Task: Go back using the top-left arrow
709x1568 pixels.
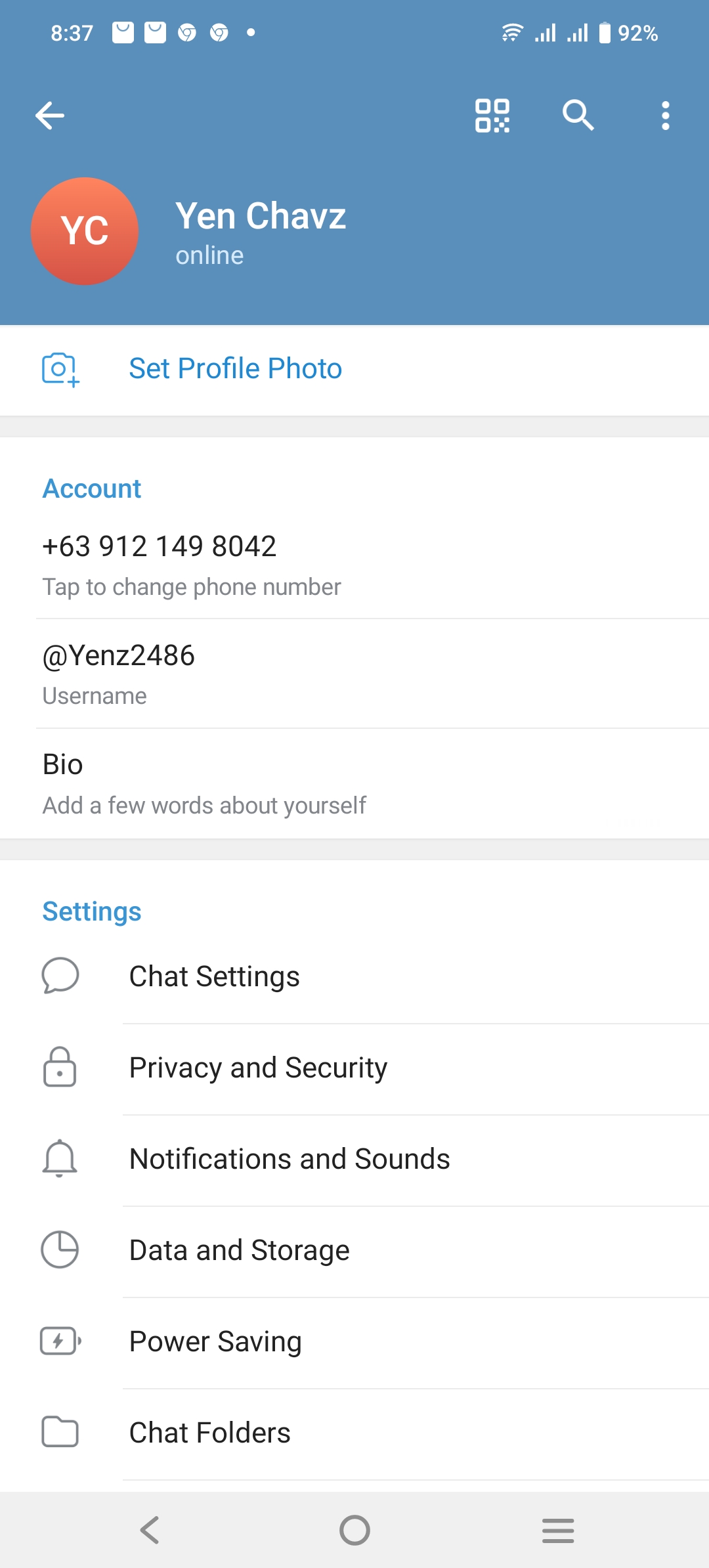Action: 50,116
